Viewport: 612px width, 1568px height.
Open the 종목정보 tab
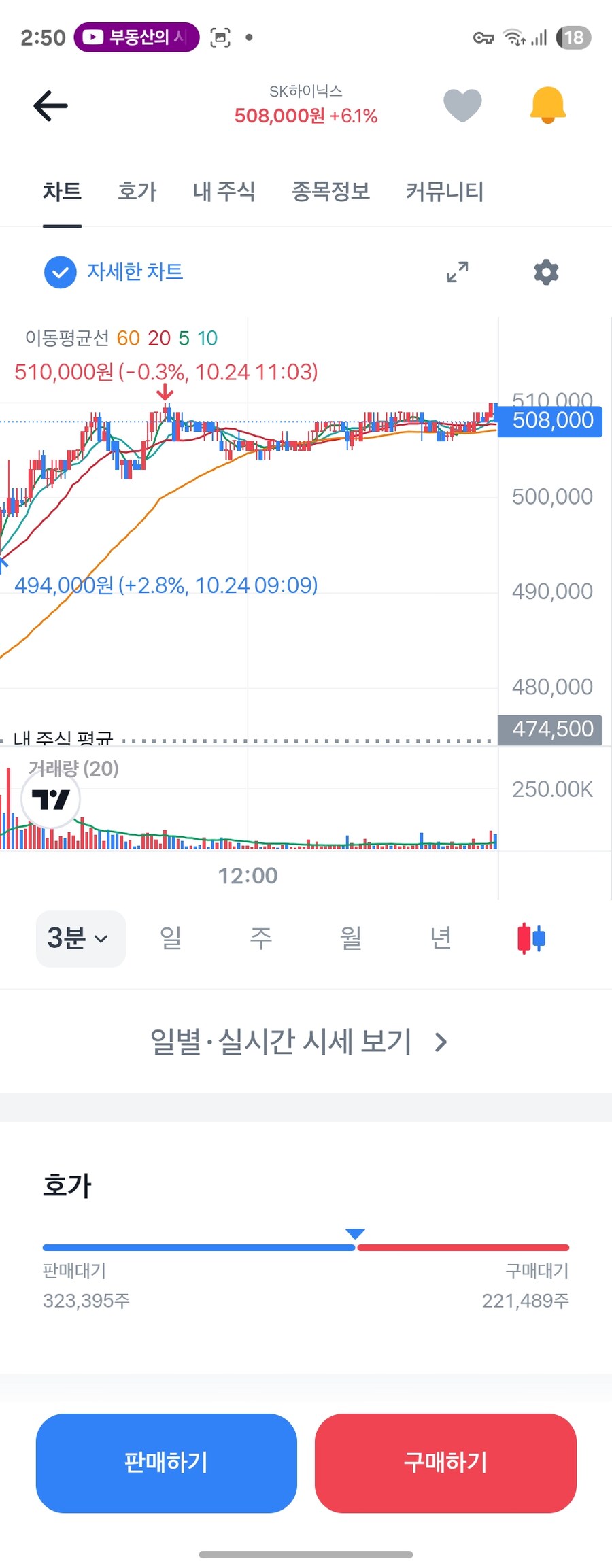click(330, 192)
